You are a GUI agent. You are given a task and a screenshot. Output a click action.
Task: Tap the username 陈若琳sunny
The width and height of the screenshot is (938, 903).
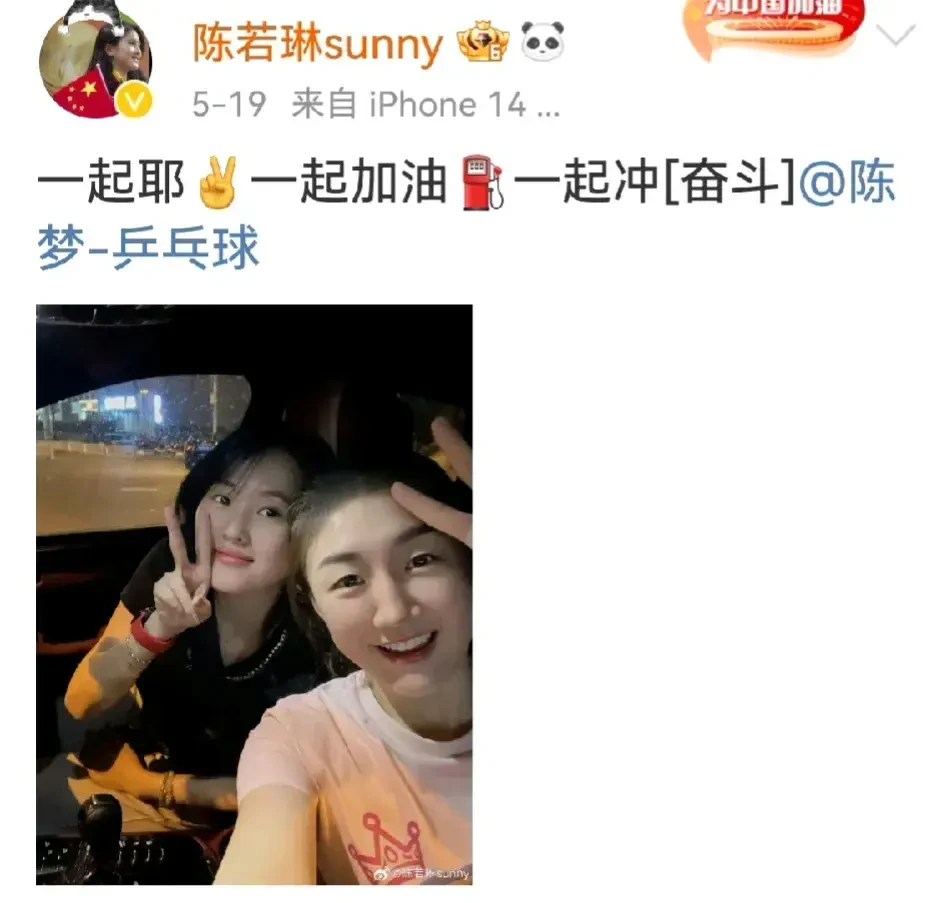point(316,45)
